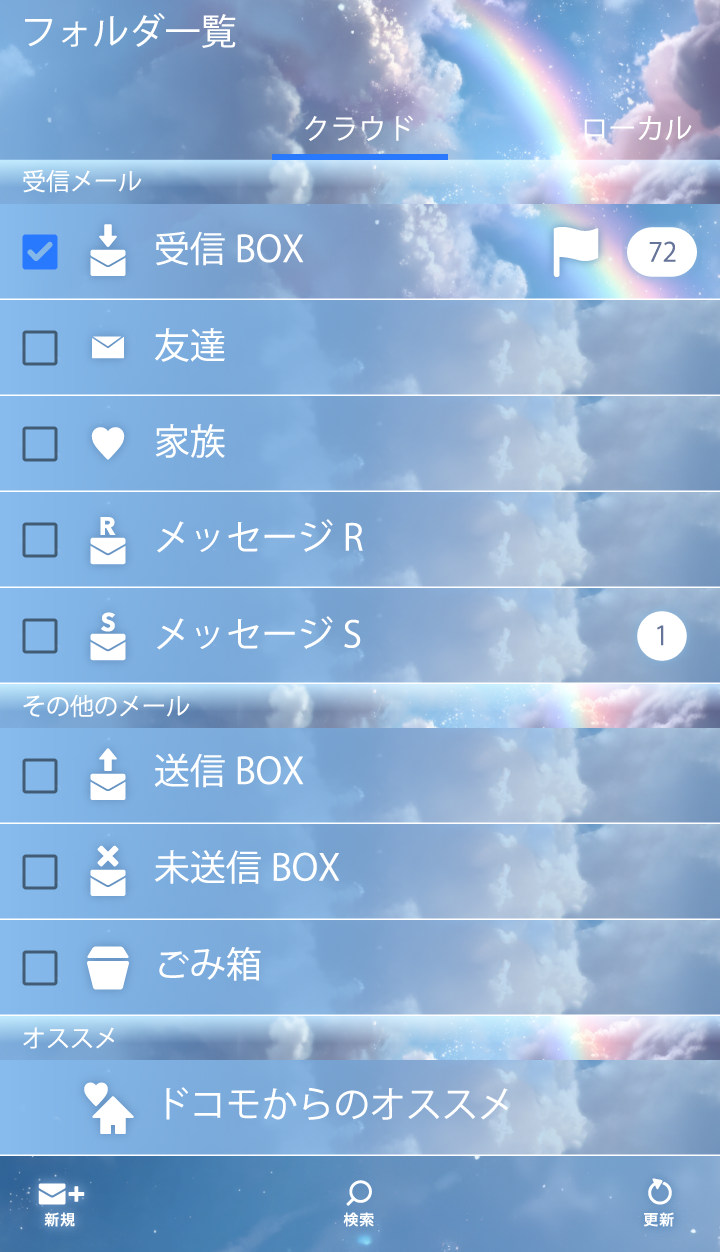
Task: Open the 送信BOX folder
Action: [229, 772]
